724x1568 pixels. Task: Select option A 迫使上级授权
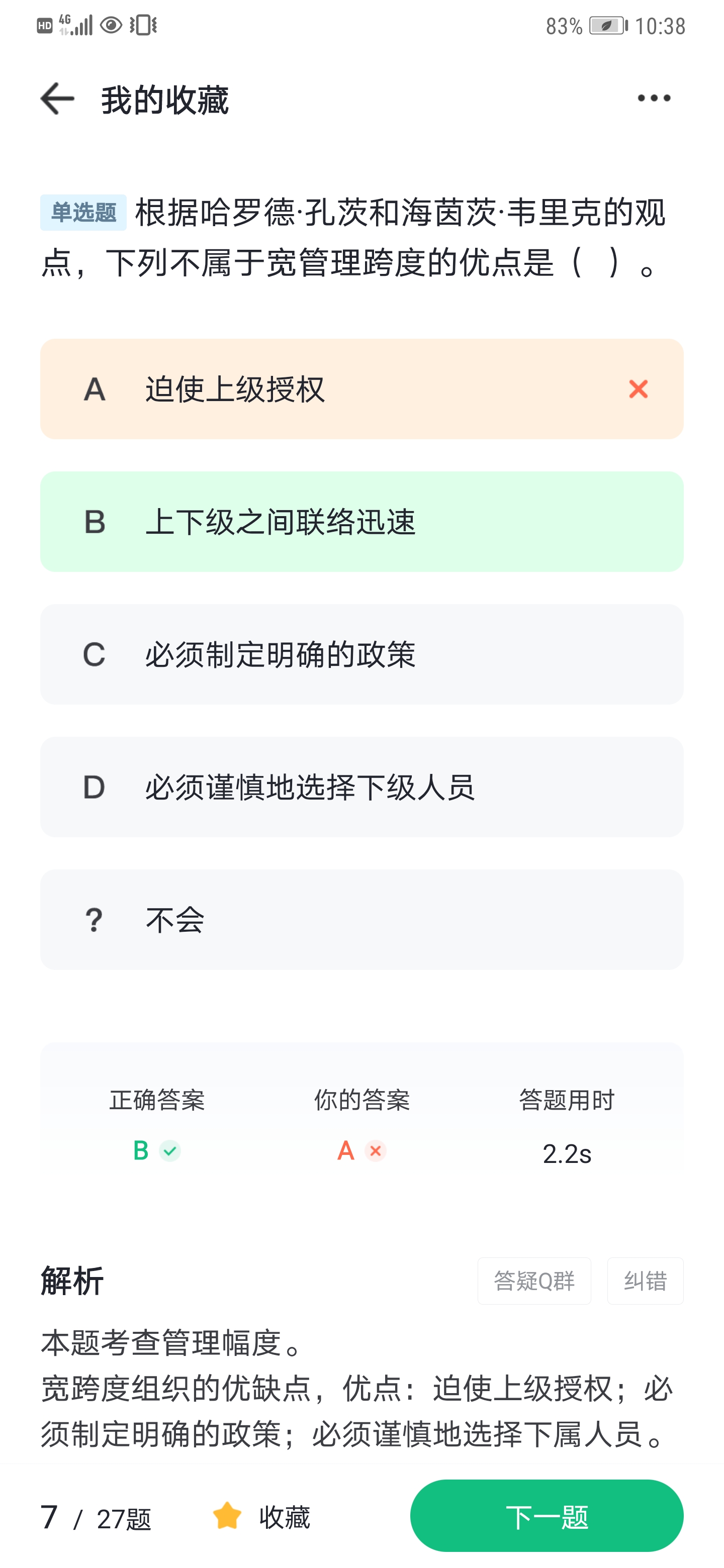[361, 389]
